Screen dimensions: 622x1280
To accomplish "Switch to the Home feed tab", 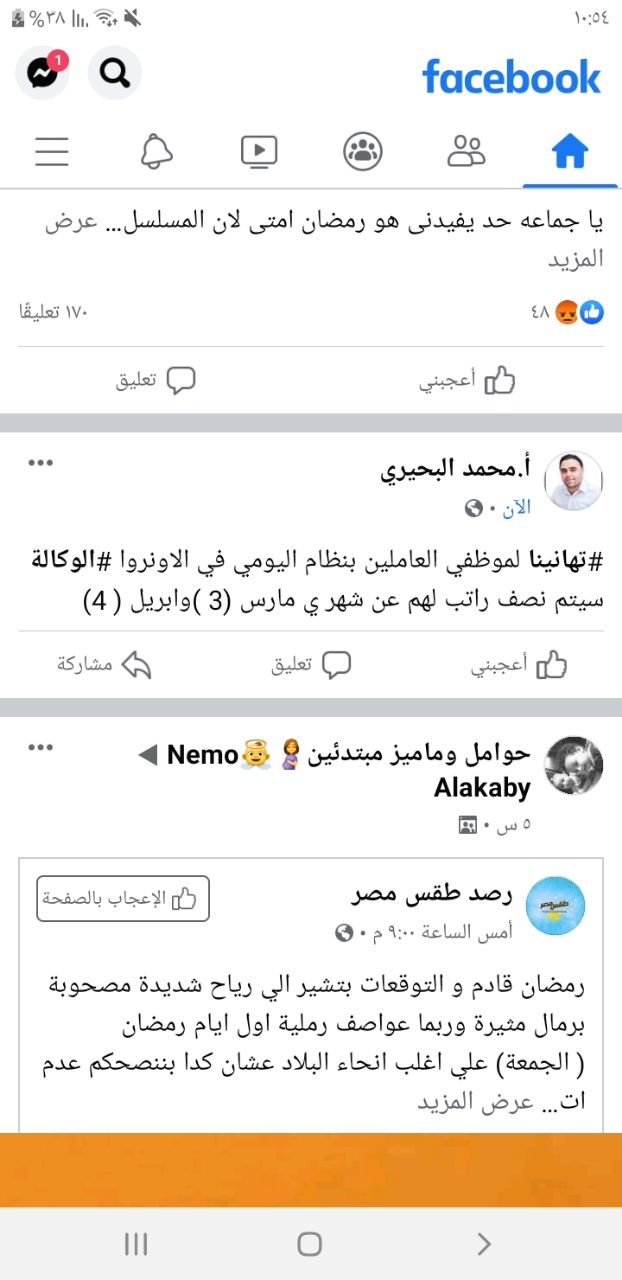I will (x=570, y=152).
